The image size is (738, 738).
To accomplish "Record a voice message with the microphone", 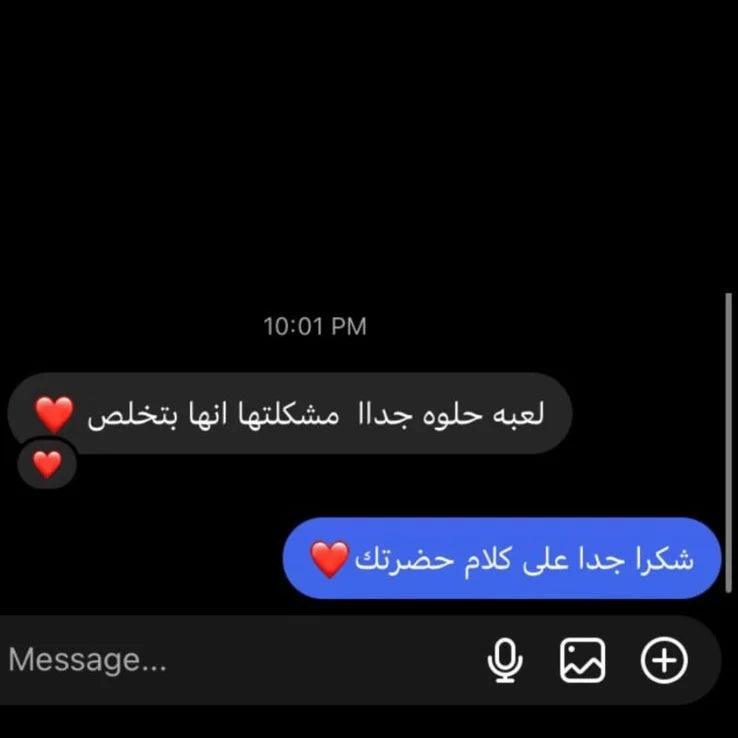I will 505,661.
